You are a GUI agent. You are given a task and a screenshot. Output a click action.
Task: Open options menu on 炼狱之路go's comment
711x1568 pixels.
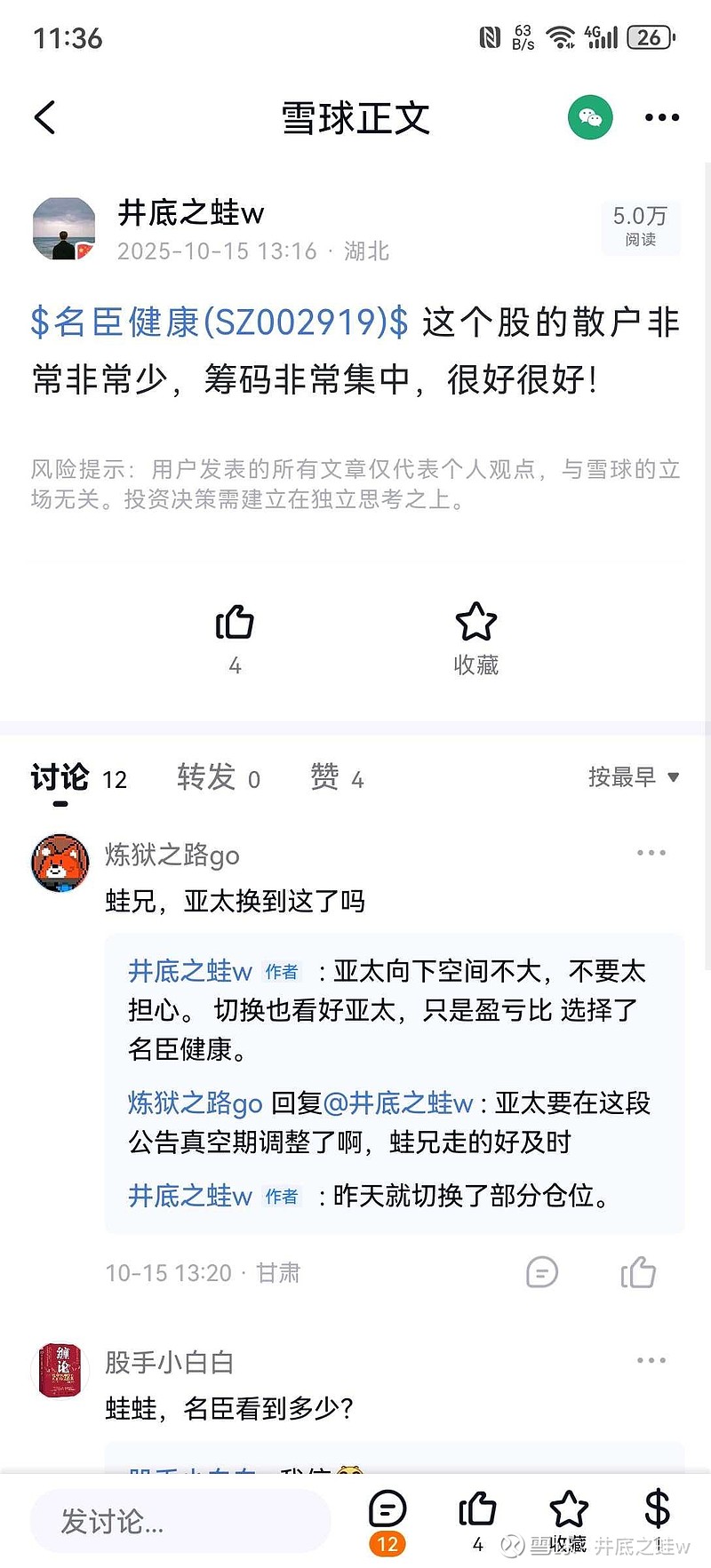651,852
